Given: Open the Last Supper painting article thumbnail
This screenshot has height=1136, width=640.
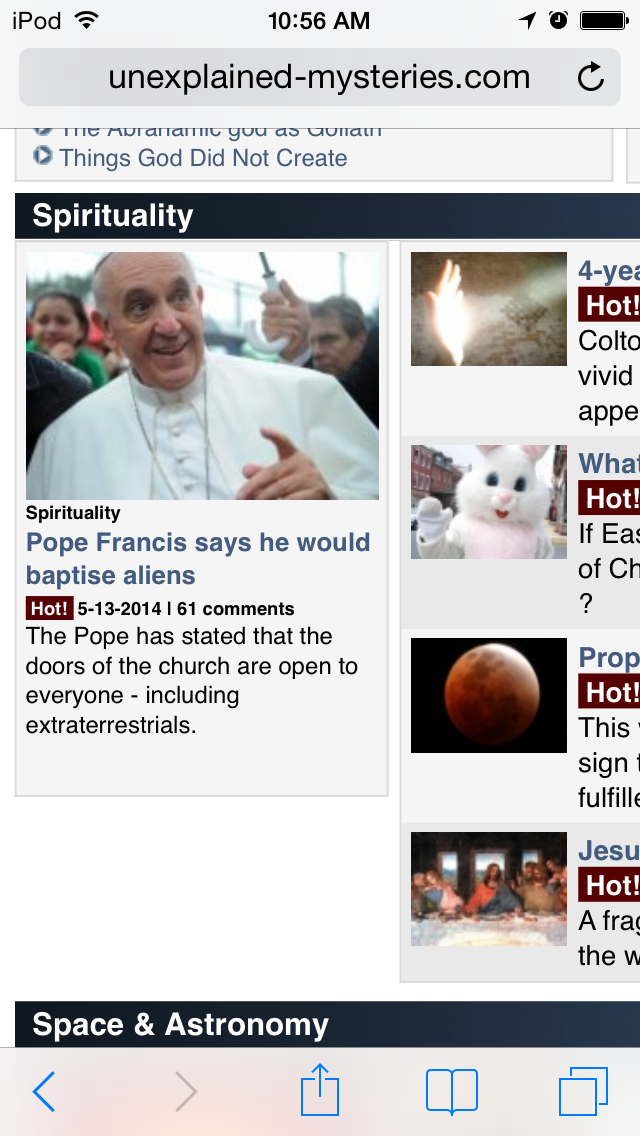Looking at the screenshot, I should pyautogui.click(x=489, y=888).
